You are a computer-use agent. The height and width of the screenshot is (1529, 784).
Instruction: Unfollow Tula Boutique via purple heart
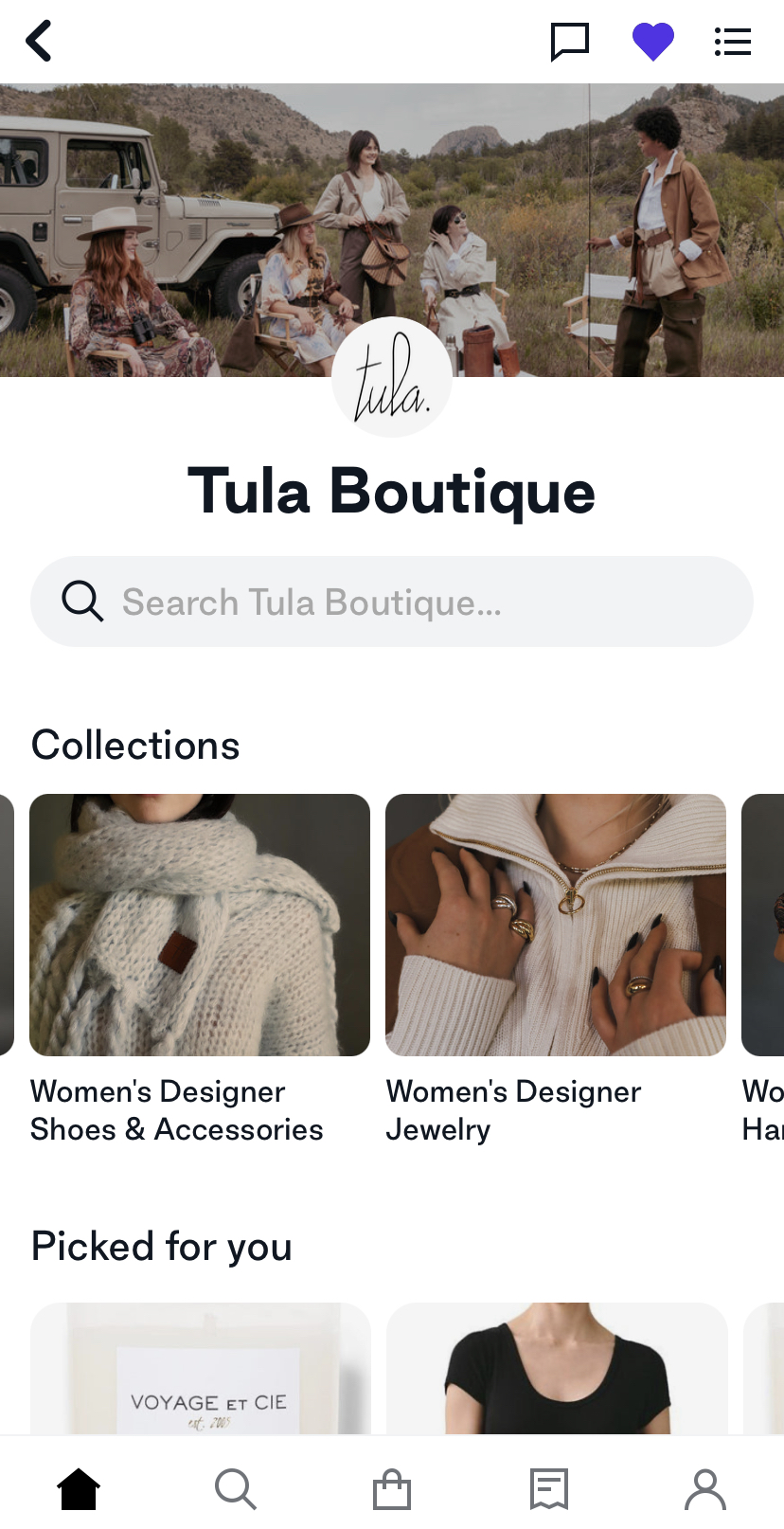(x=652, y=42)
